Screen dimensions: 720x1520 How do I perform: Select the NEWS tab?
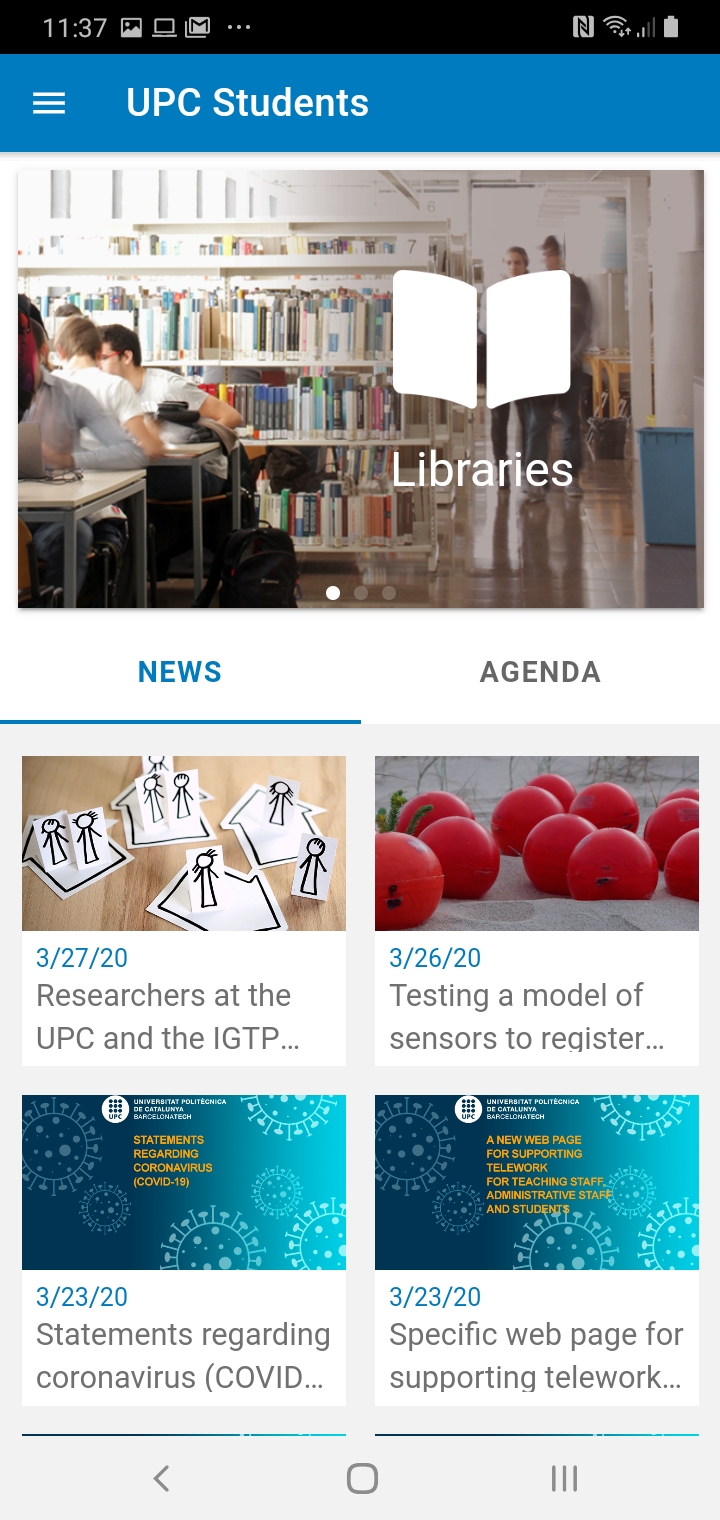(180, 671)
